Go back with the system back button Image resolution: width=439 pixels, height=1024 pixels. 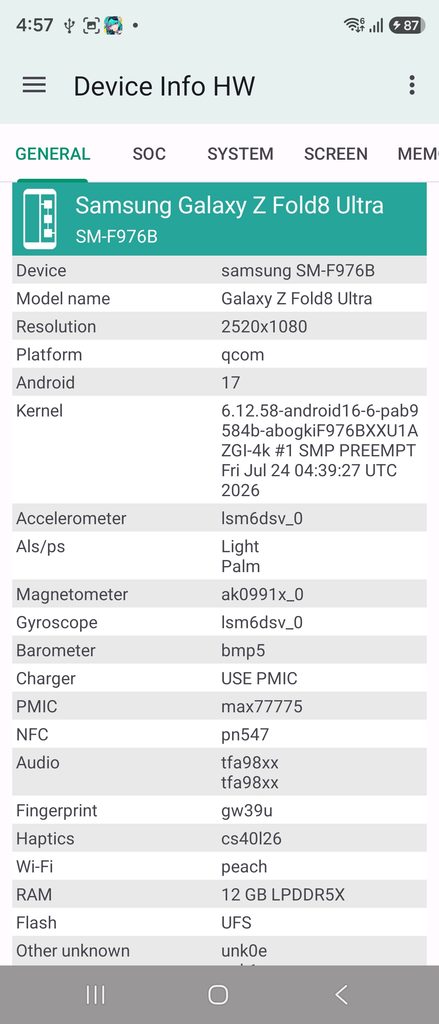(x=341, y=995)
